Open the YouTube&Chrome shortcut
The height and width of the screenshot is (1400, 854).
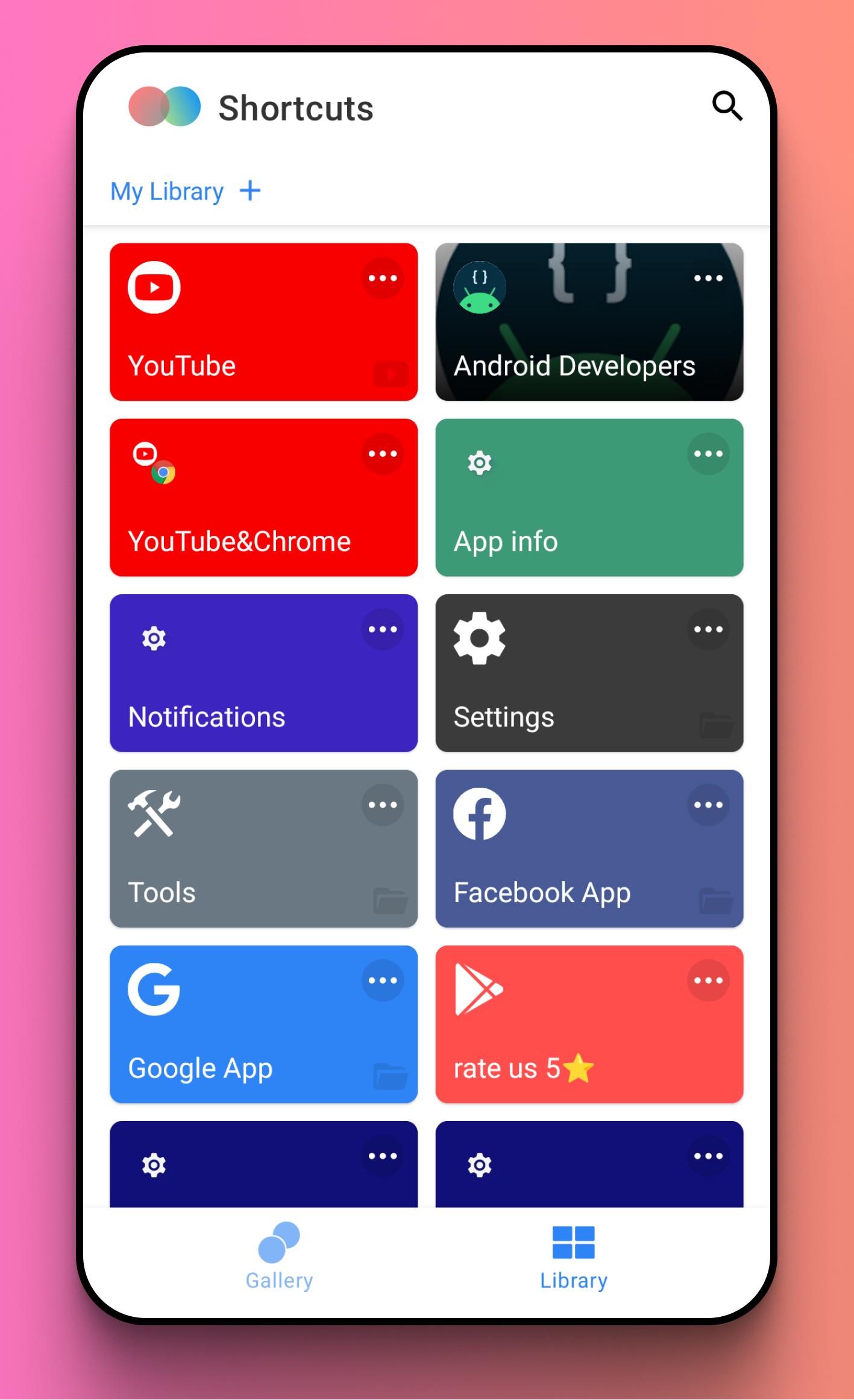[x=263, y=497]
